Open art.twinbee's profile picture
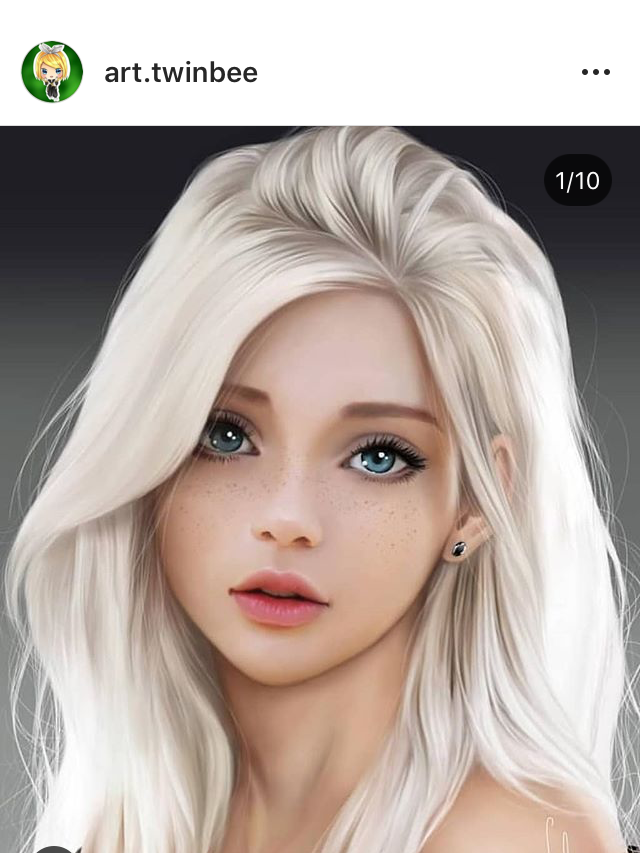The height and width of the screenshot is (853, 640). click(x=52, y=72)
